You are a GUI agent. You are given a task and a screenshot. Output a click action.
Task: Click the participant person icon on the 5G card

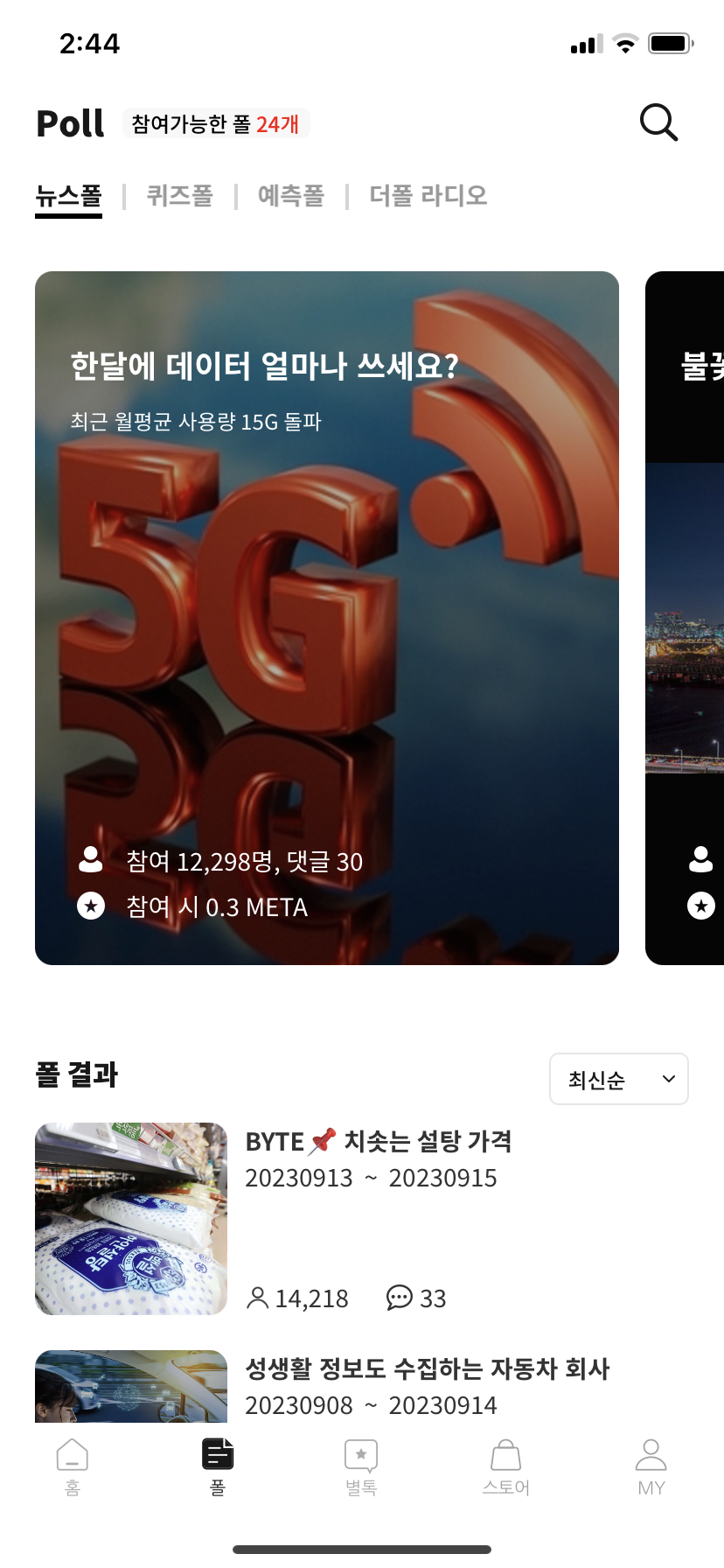[90, 862]
